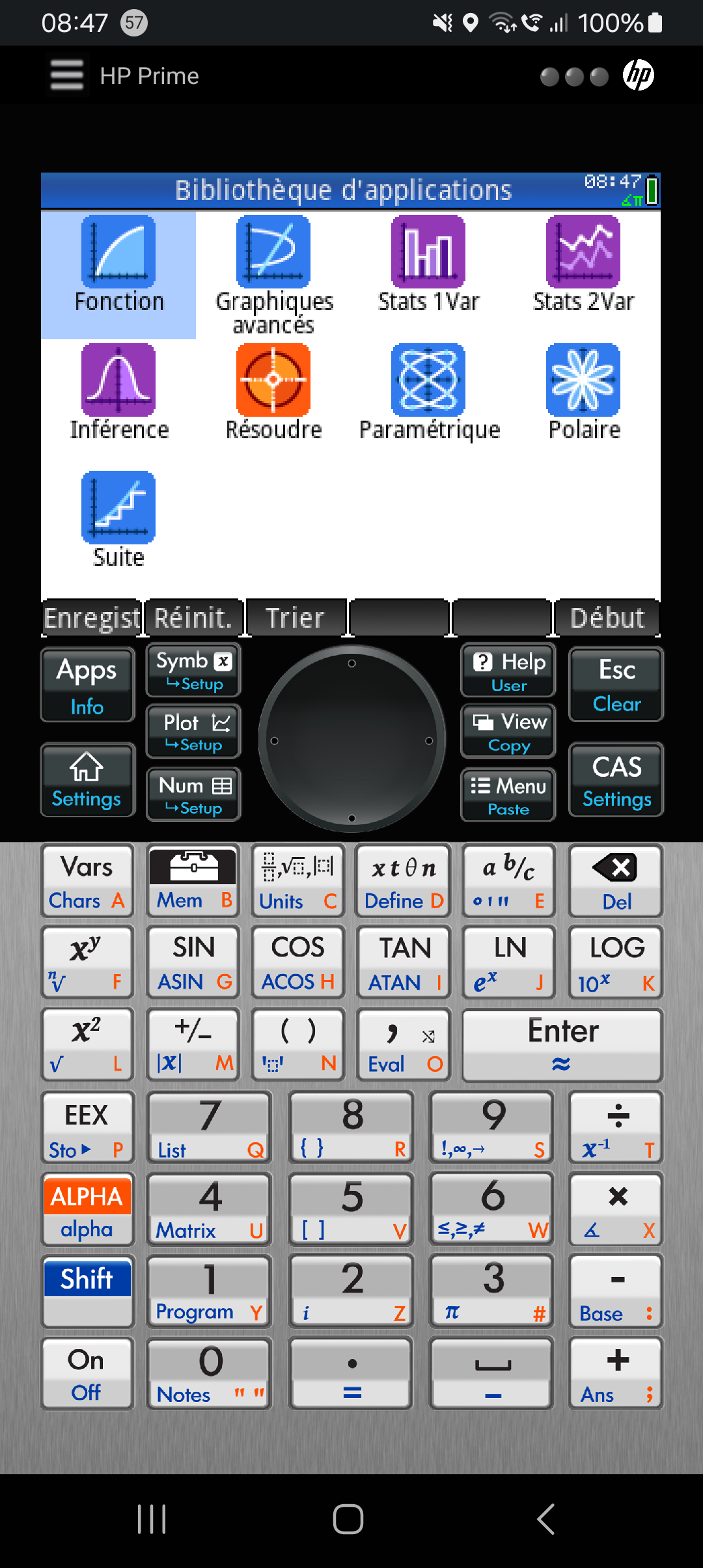703x1568 pixels.
Task: Switch to CAS view
Action: [616, 779]
